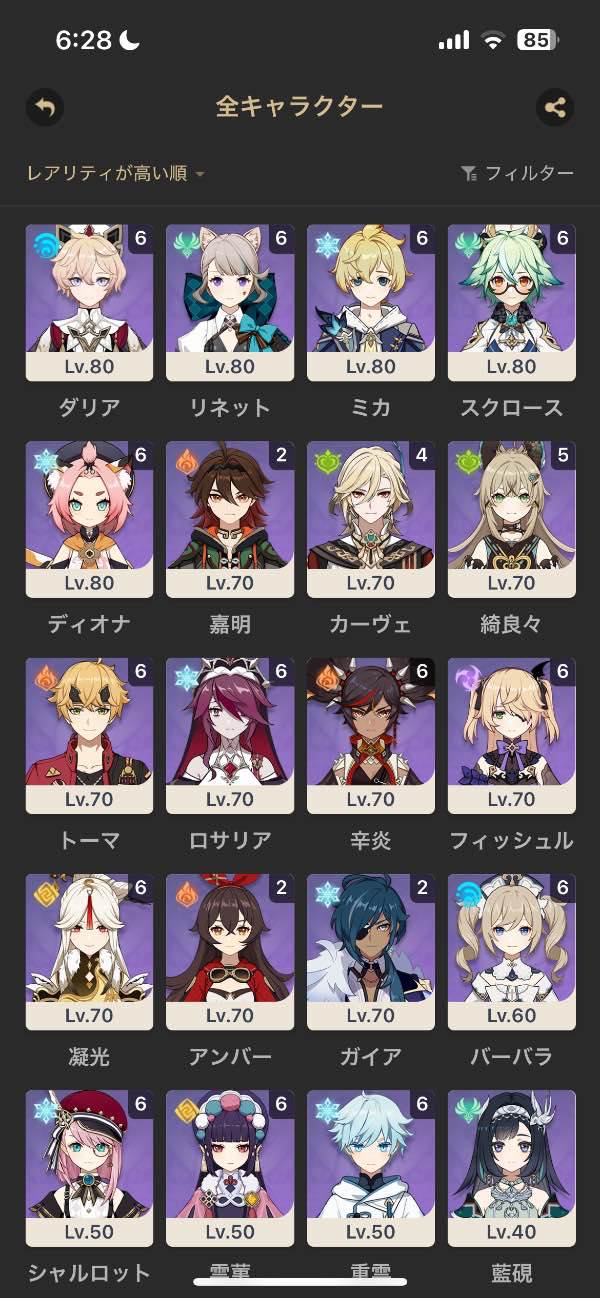Open スクロース character card
Viewport: 600px width, 1298px height.
pyautogui.click(x=512, y=303)
